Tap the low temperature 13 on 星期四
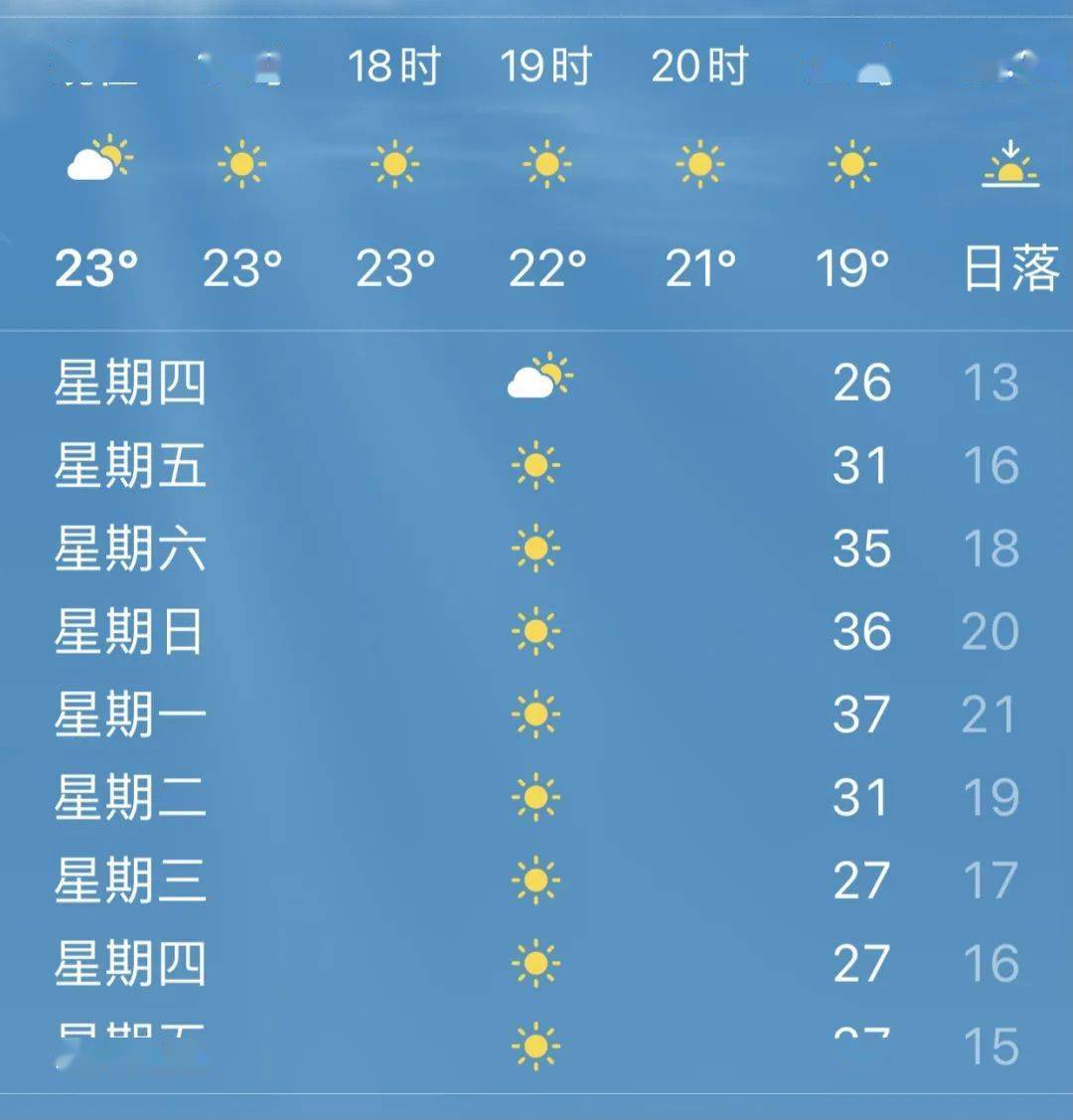Screen dimensions: 1073x1120 [991, 382]
